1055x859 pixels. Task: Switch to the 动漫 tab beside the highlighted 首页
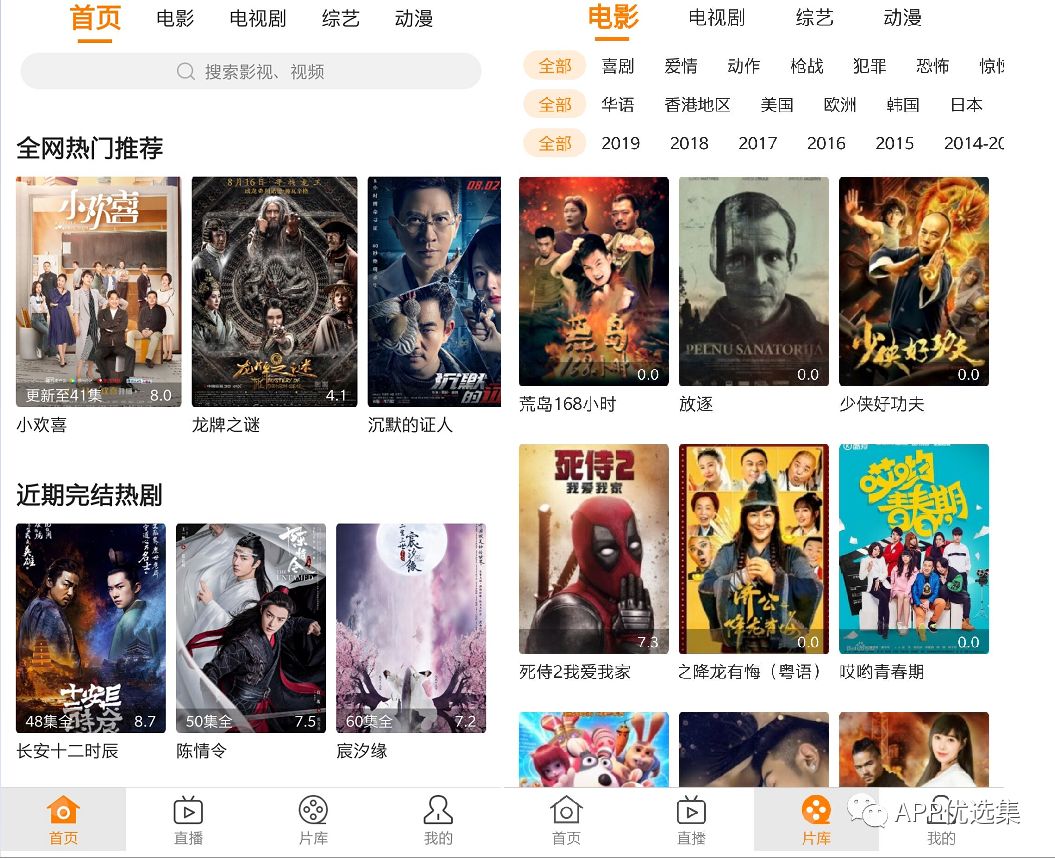413,18
